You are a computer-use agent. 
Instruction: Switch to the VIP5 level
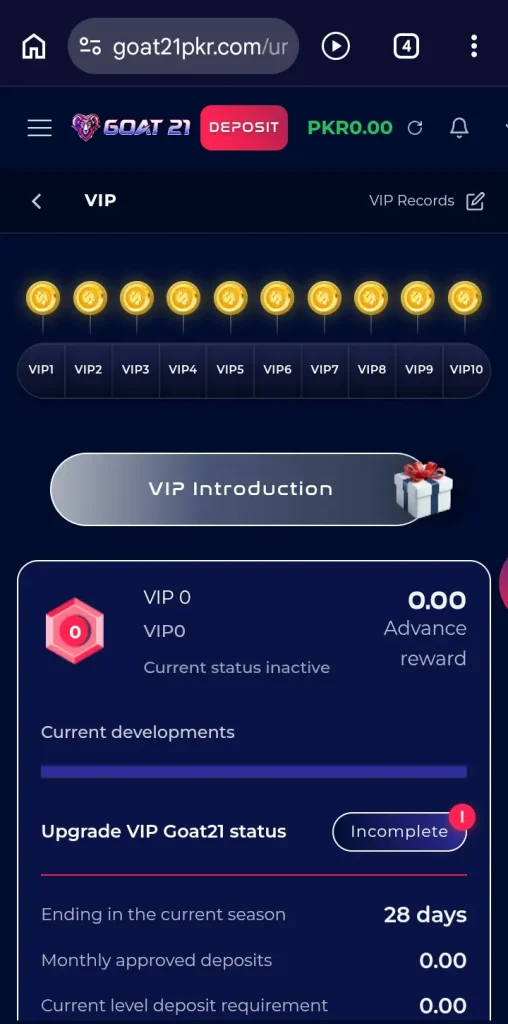pyautogui.click(x=230, y=370)
